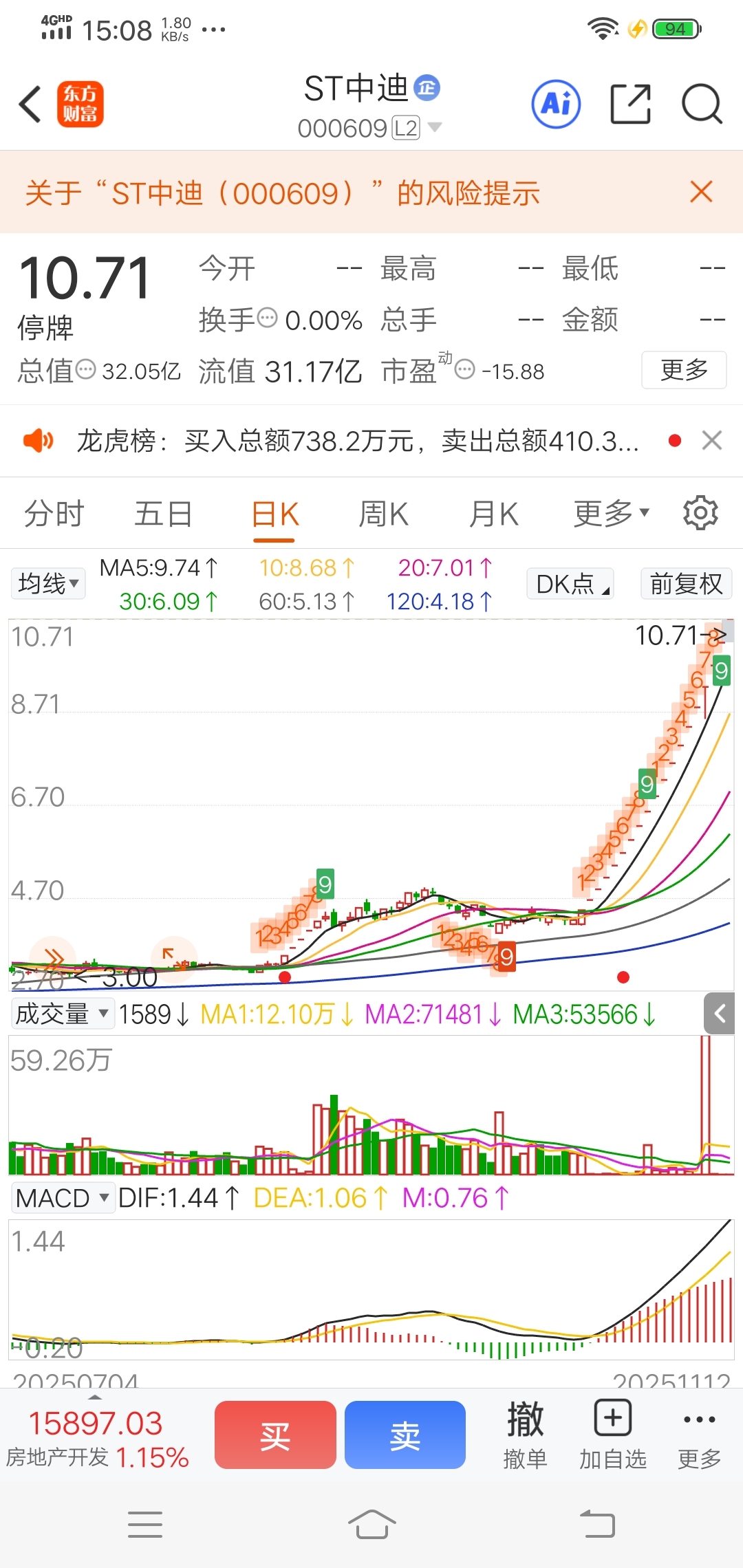Open the search magnifier
The width and height of the screenshot is (743, 1568).
[701, 105]
